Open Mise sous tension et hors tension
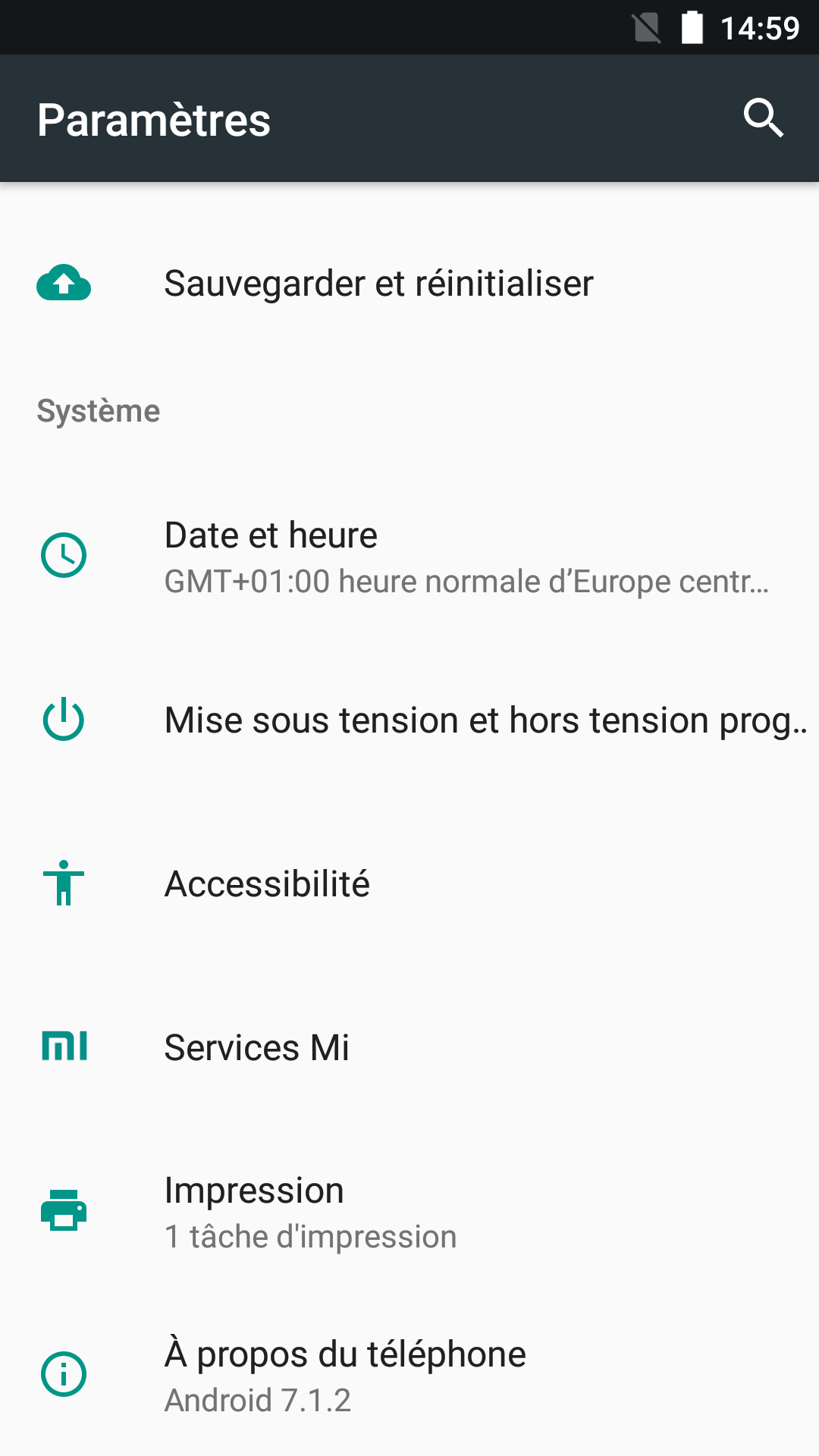Viewport: 819px width, 1456px height. pos(409,720)
